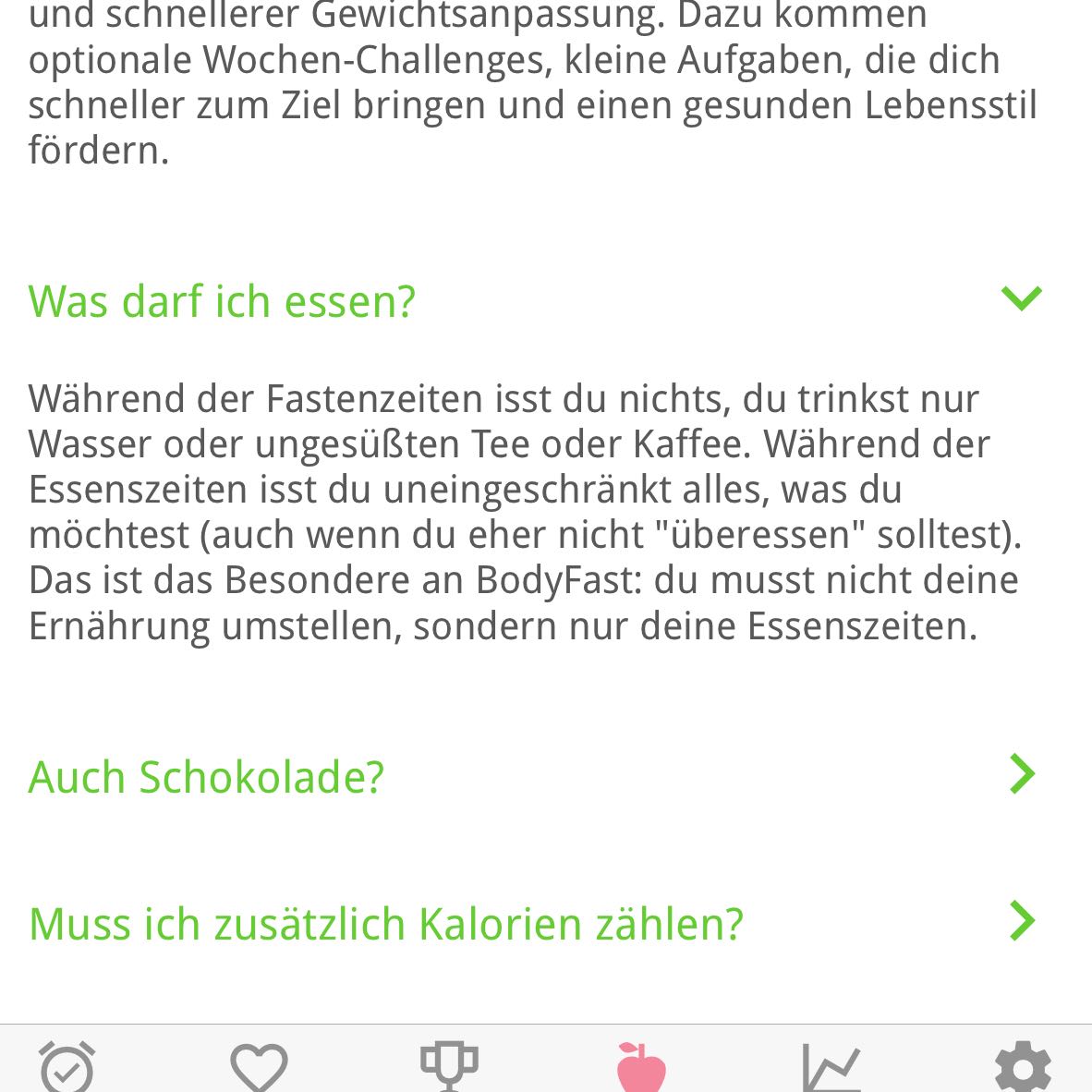View the statistics chart tab

click(831, 1068)
